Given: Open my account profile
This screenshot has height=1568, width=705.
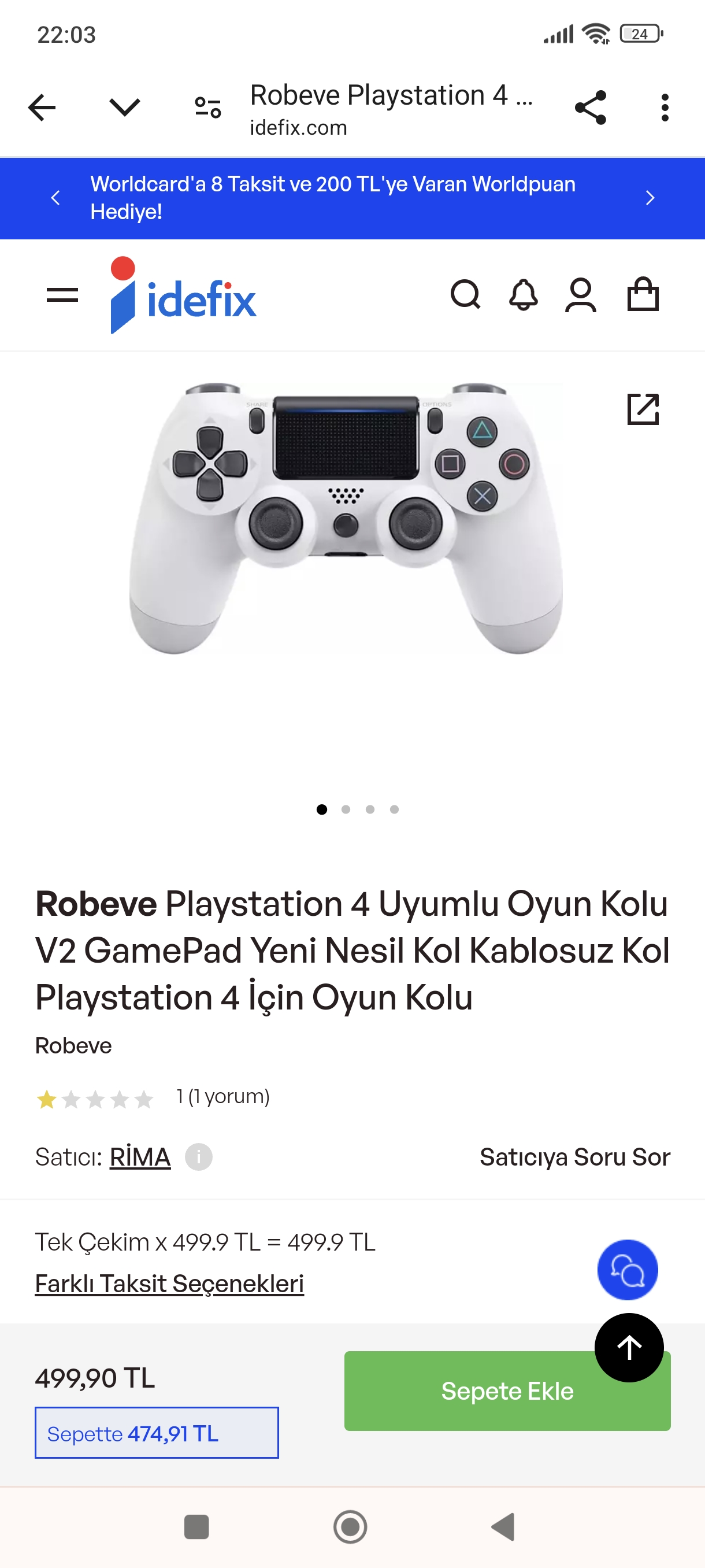Looking at the screenshot, I should [581, 295].
